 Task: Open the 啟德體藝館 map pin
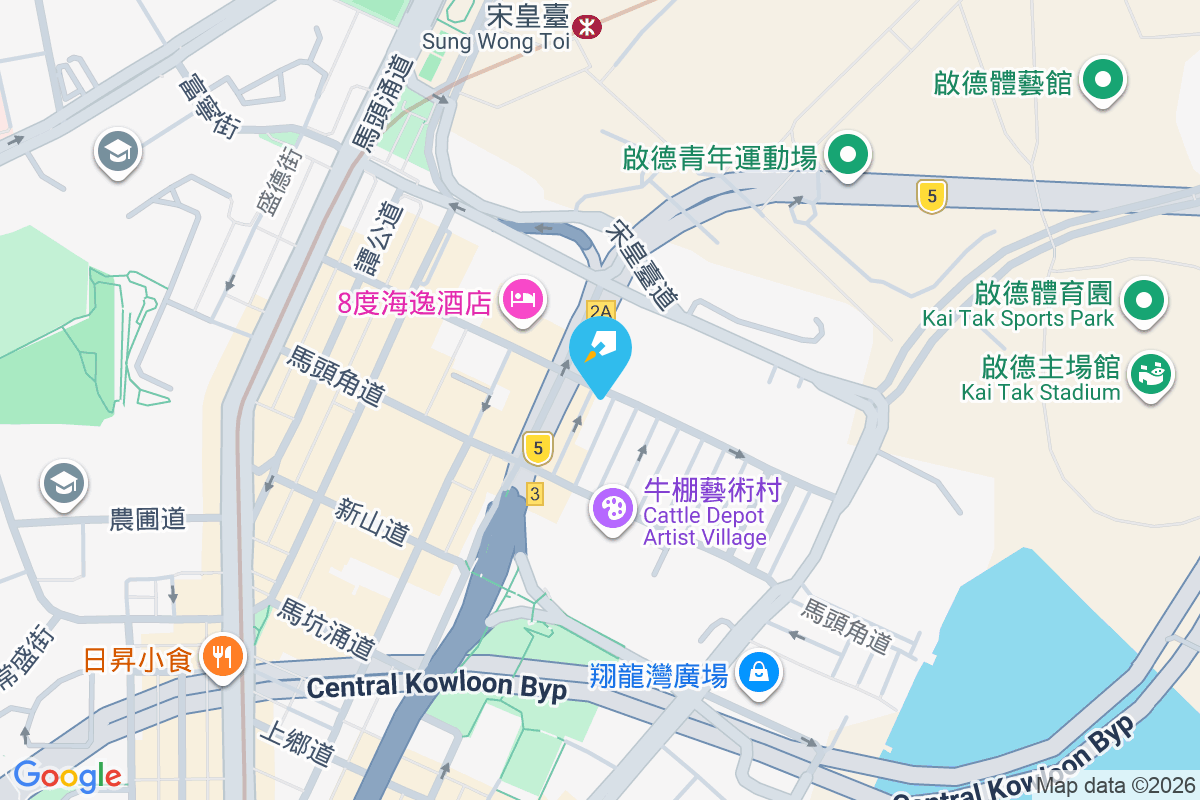tap(1104, 79)
